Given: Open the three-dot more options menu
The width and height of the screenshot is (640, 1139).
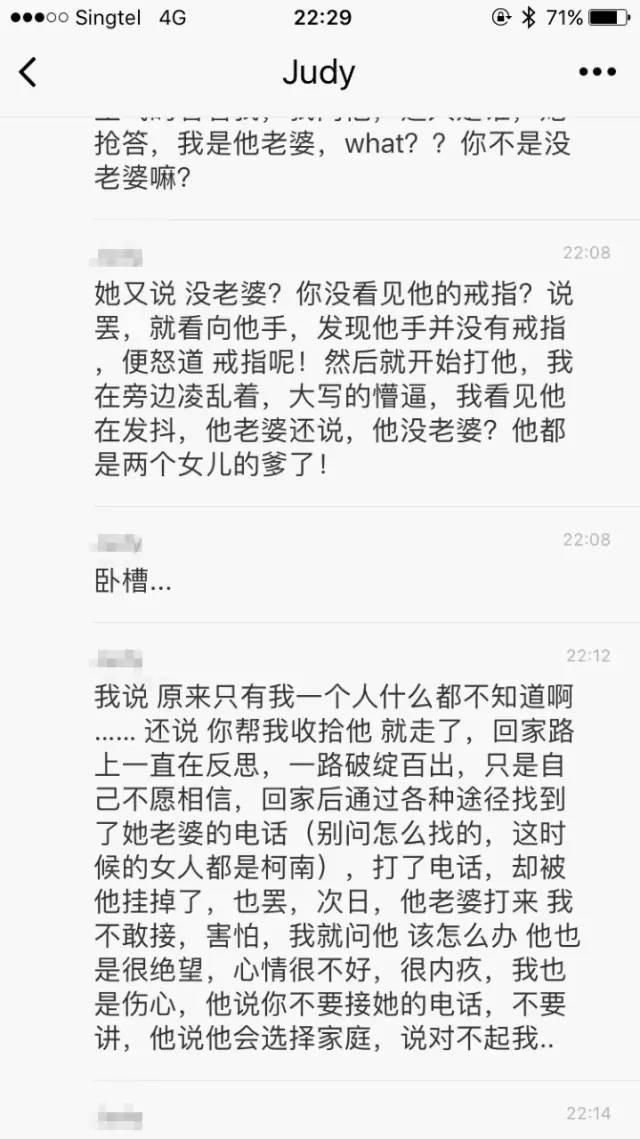Looking at the screenshot, I should (x=597, y=72).
